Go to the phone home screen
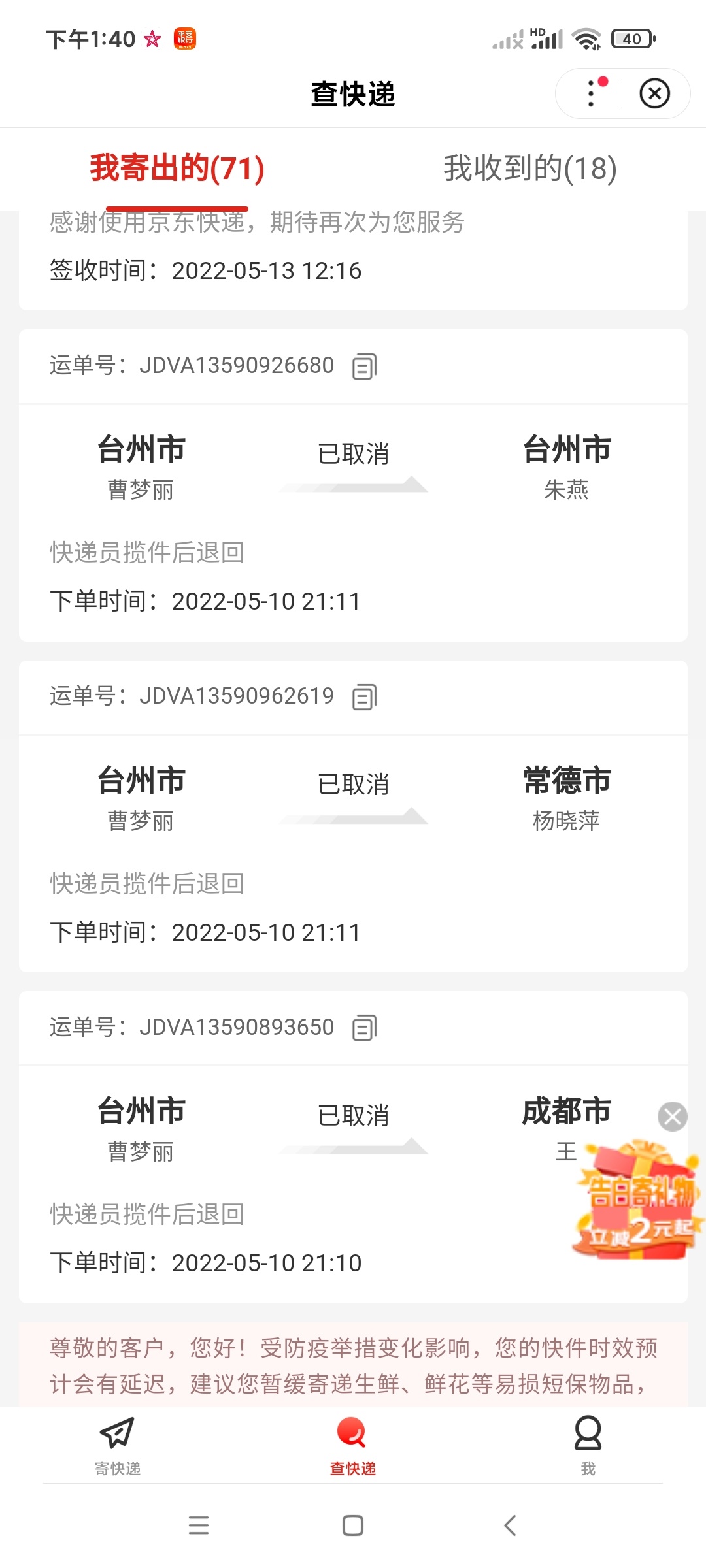 click(353, 1526)
